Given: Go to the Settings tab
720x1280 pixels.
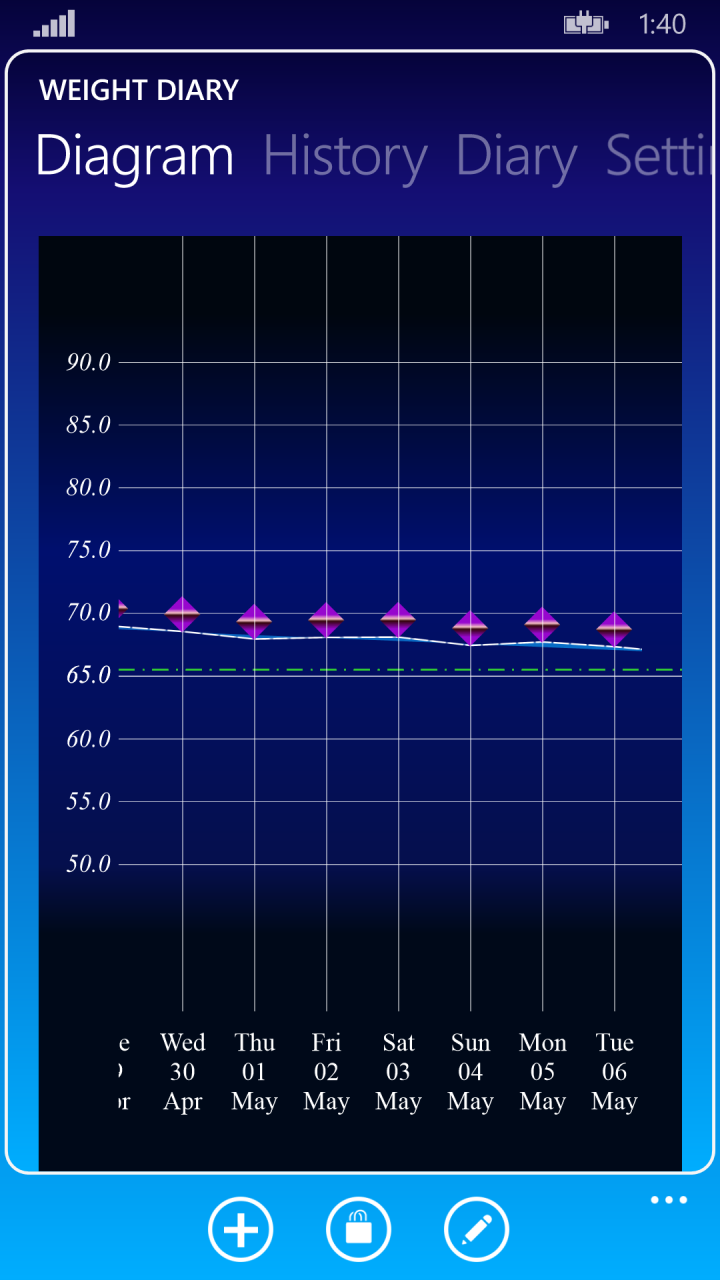Looking at the screenshot, I should pyautogui.click(x=660, y=157).
